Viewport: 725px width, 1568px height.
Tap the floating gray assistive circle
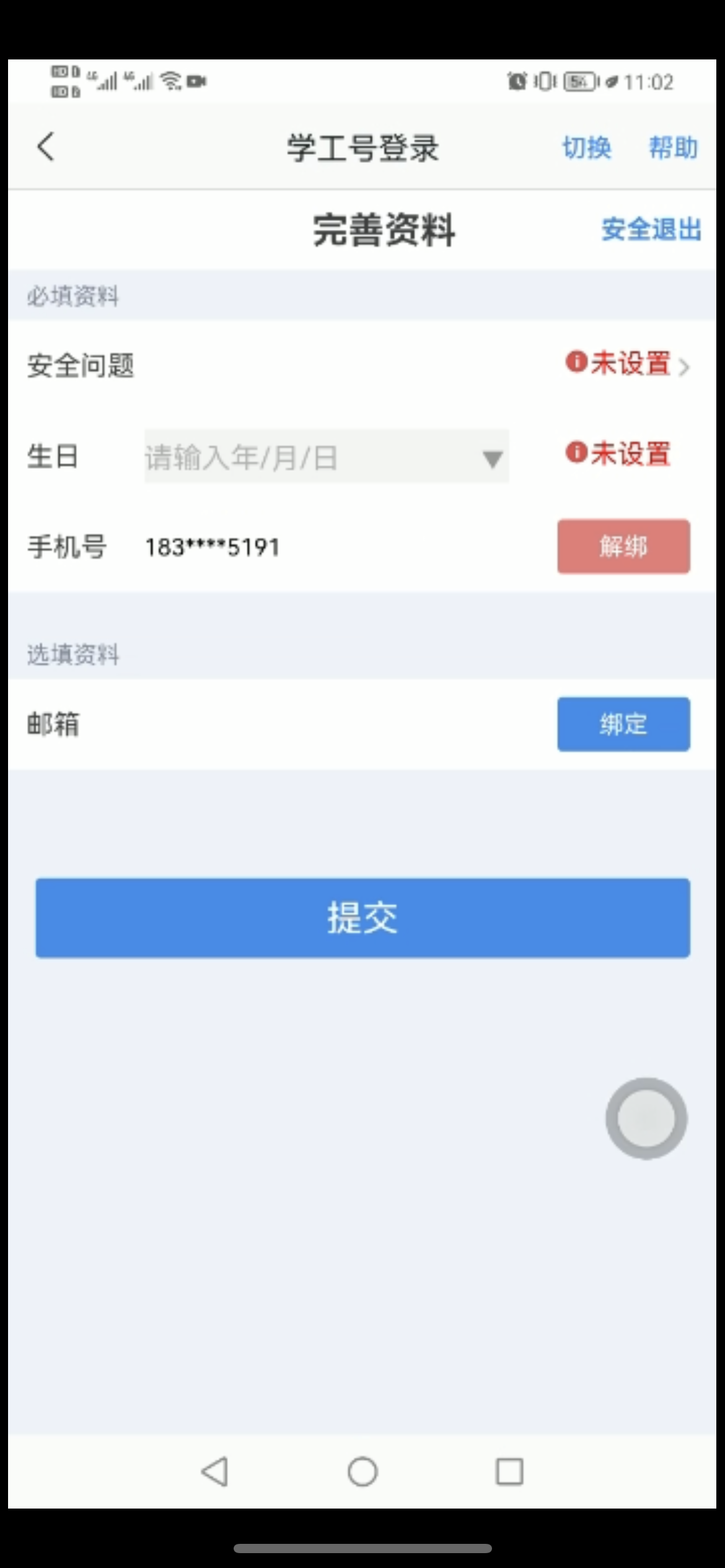tap(646, 1118)
